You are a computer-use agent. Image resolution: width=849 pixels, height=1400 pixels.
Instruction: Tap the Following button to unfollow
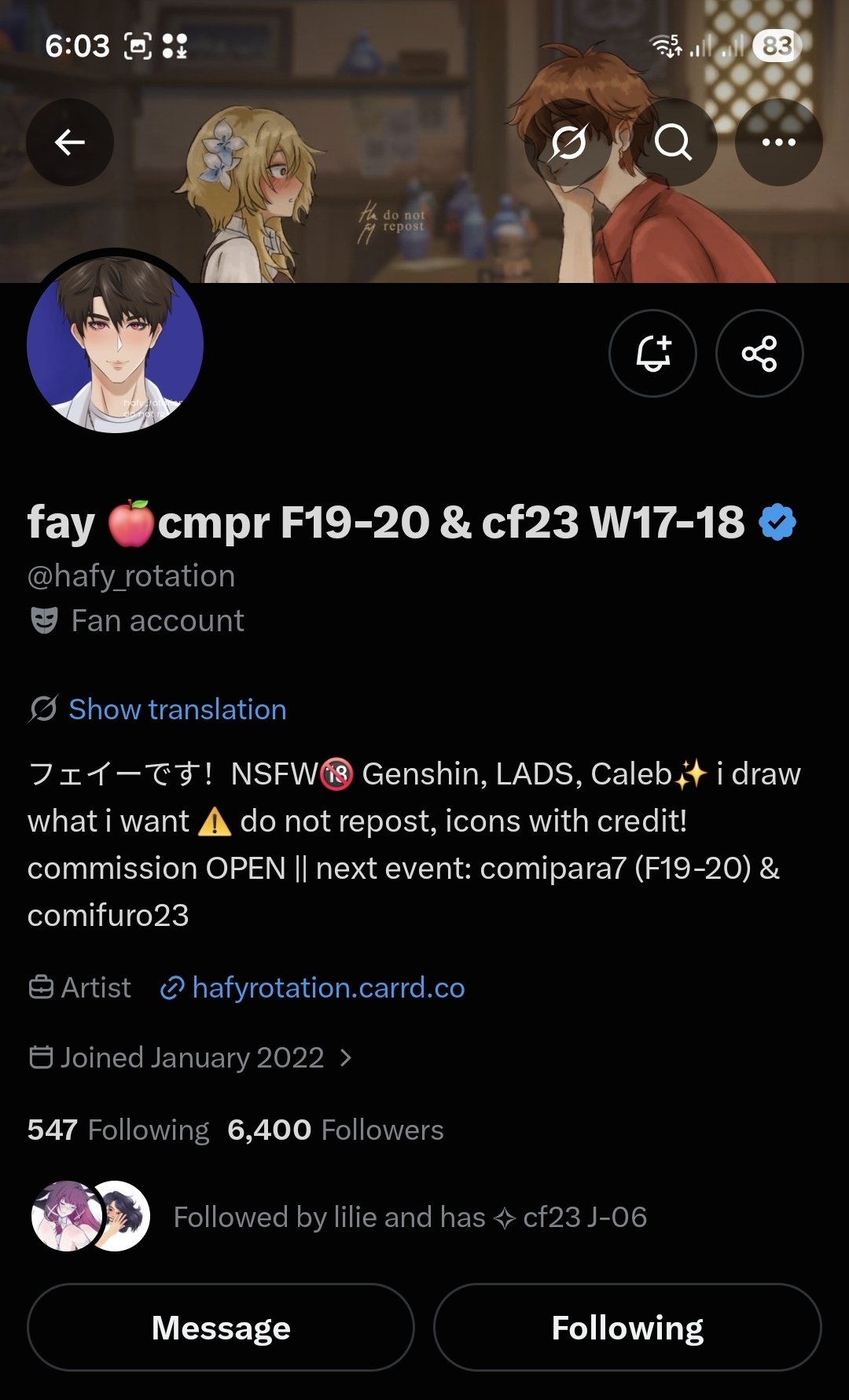click(627, 1328)
